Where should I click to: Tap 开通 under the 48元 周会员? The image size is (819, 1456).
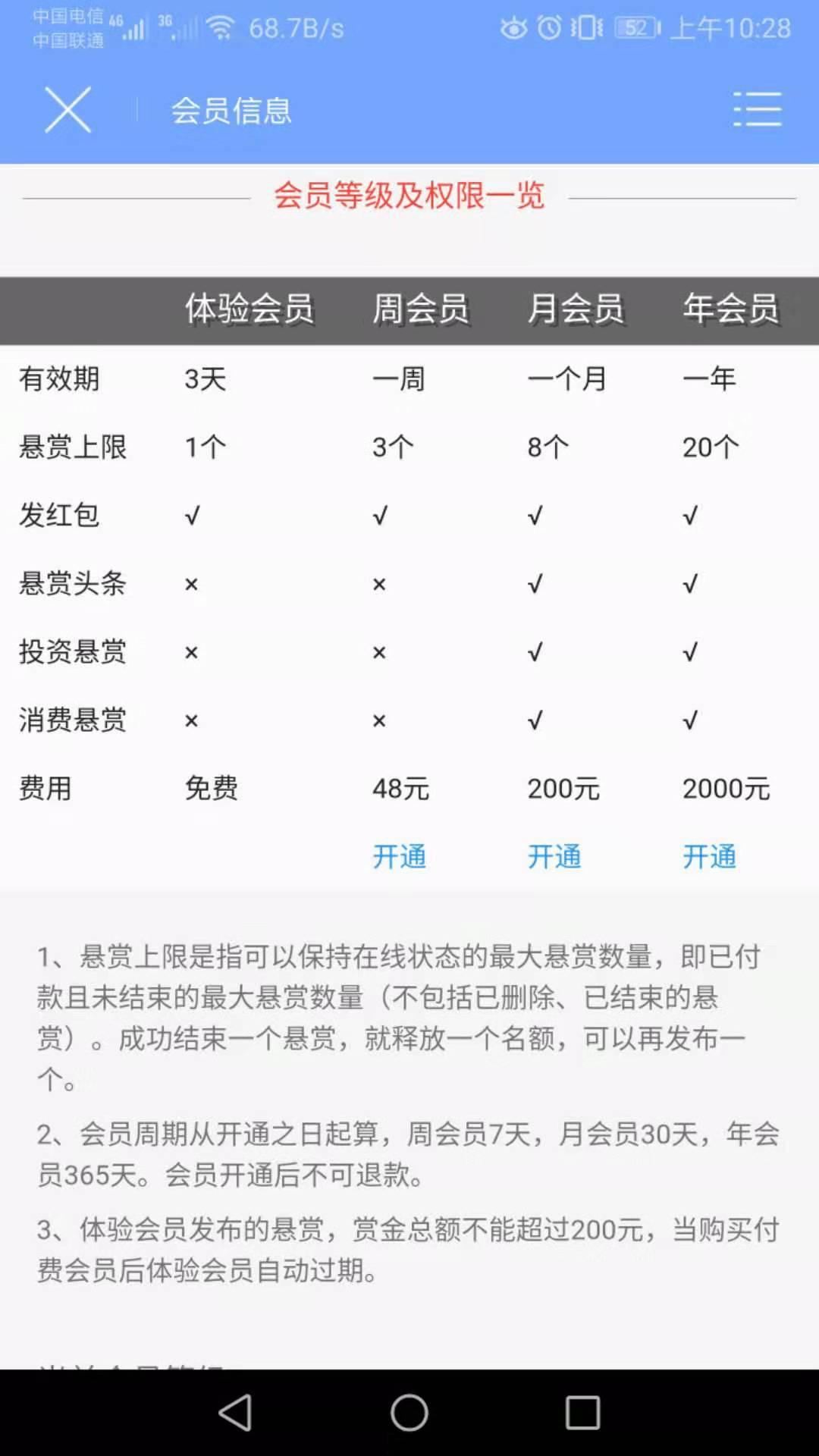[399, 857]
